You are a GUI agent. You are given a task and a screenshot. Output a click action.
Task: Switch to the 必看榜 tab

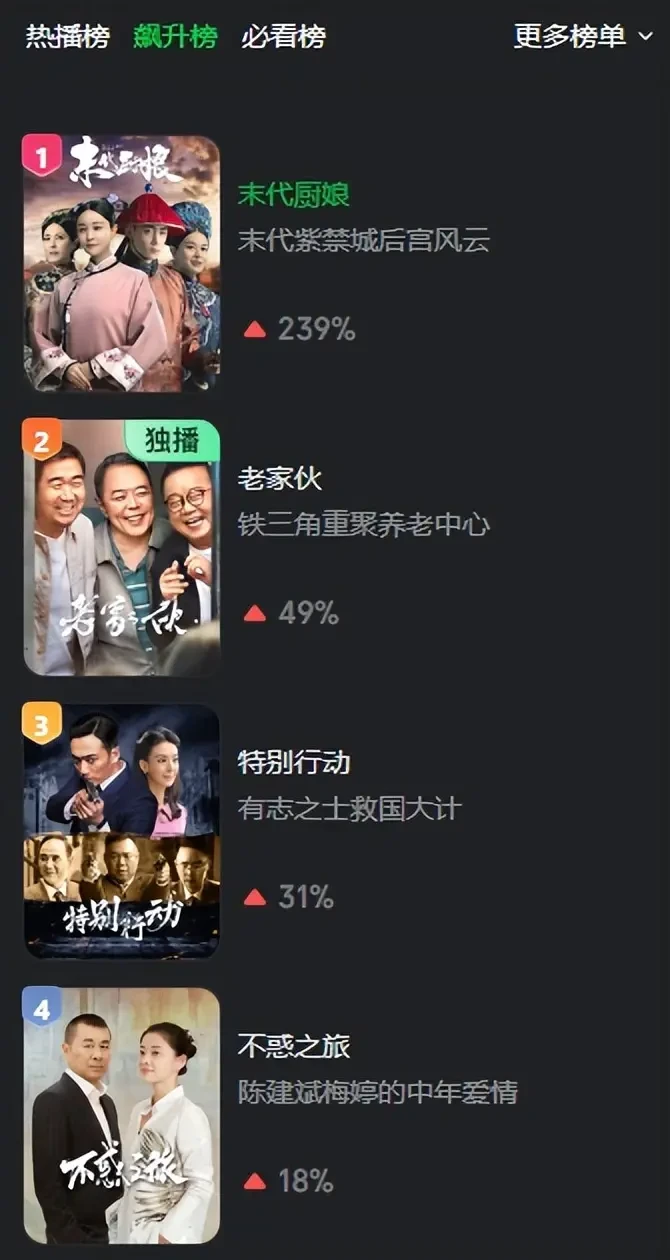tap(283, 37)
